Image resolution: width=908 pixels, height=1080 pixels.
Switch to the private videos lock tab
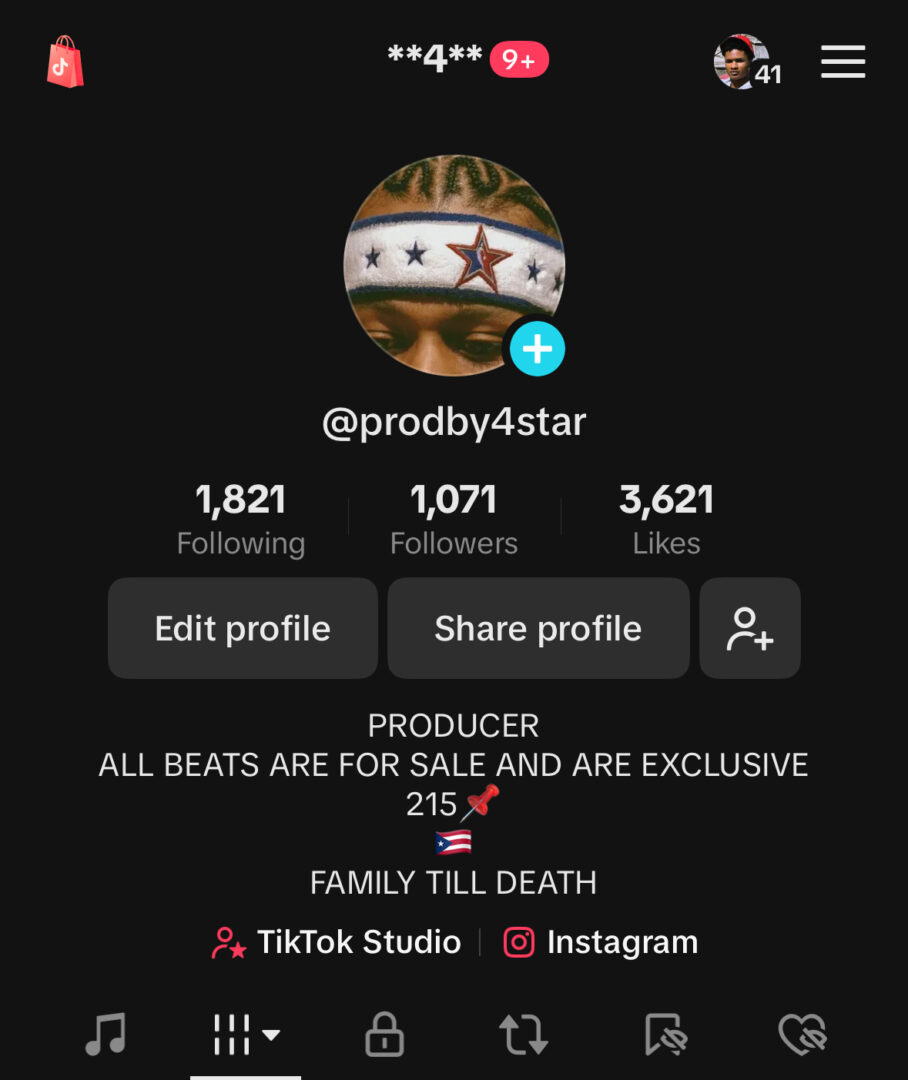pyautogui.click(x=385, y=1034)
